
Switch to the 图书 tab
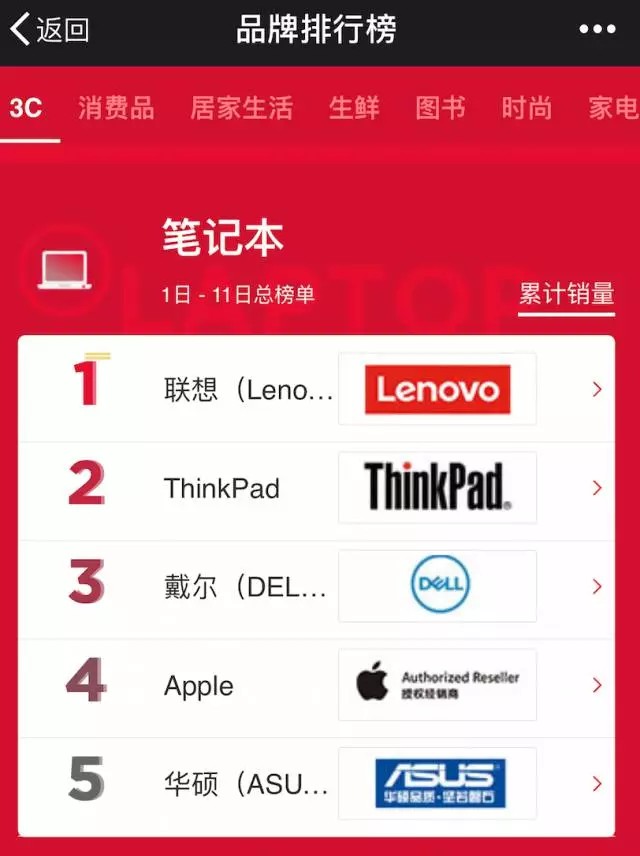pos(440,108)
